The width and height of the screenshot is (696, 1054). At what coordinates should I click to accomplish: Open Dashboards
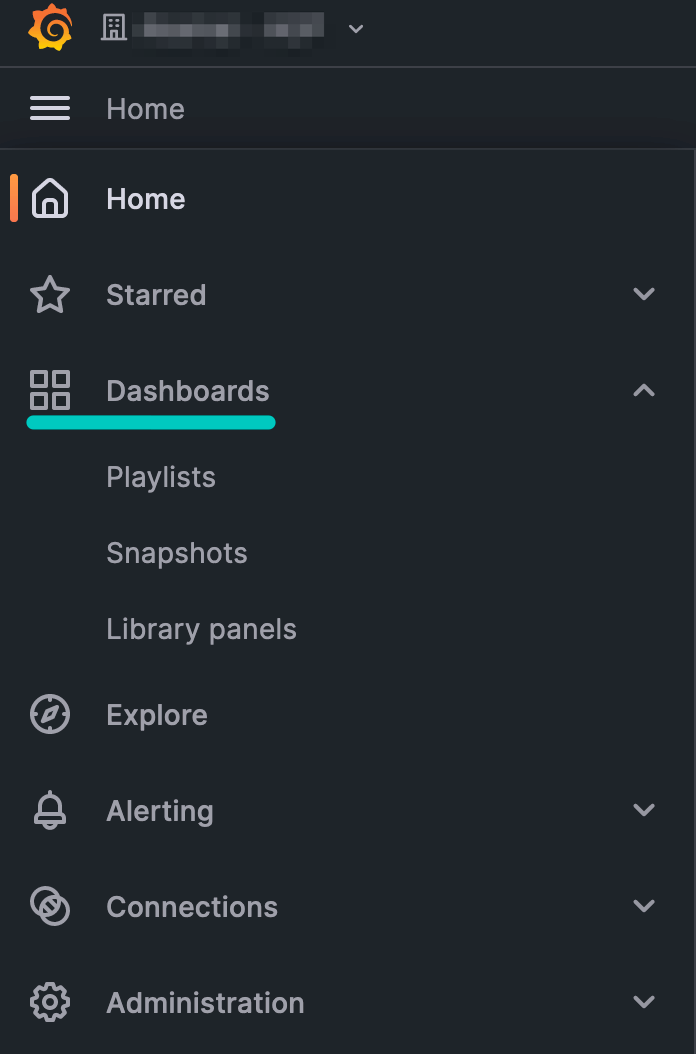click(x=187, y=391)
